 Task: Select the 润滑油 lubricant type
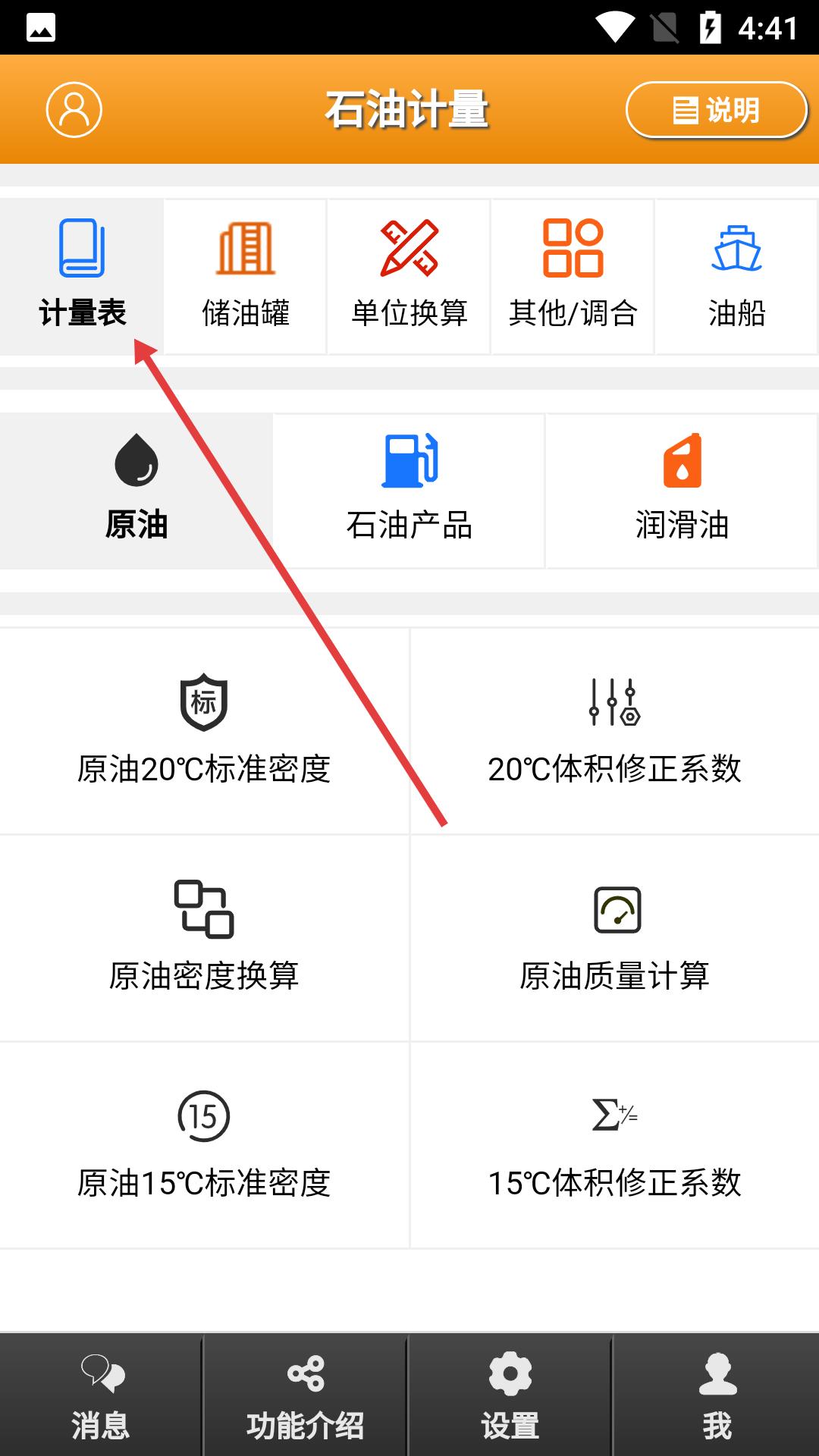(682, 491)
